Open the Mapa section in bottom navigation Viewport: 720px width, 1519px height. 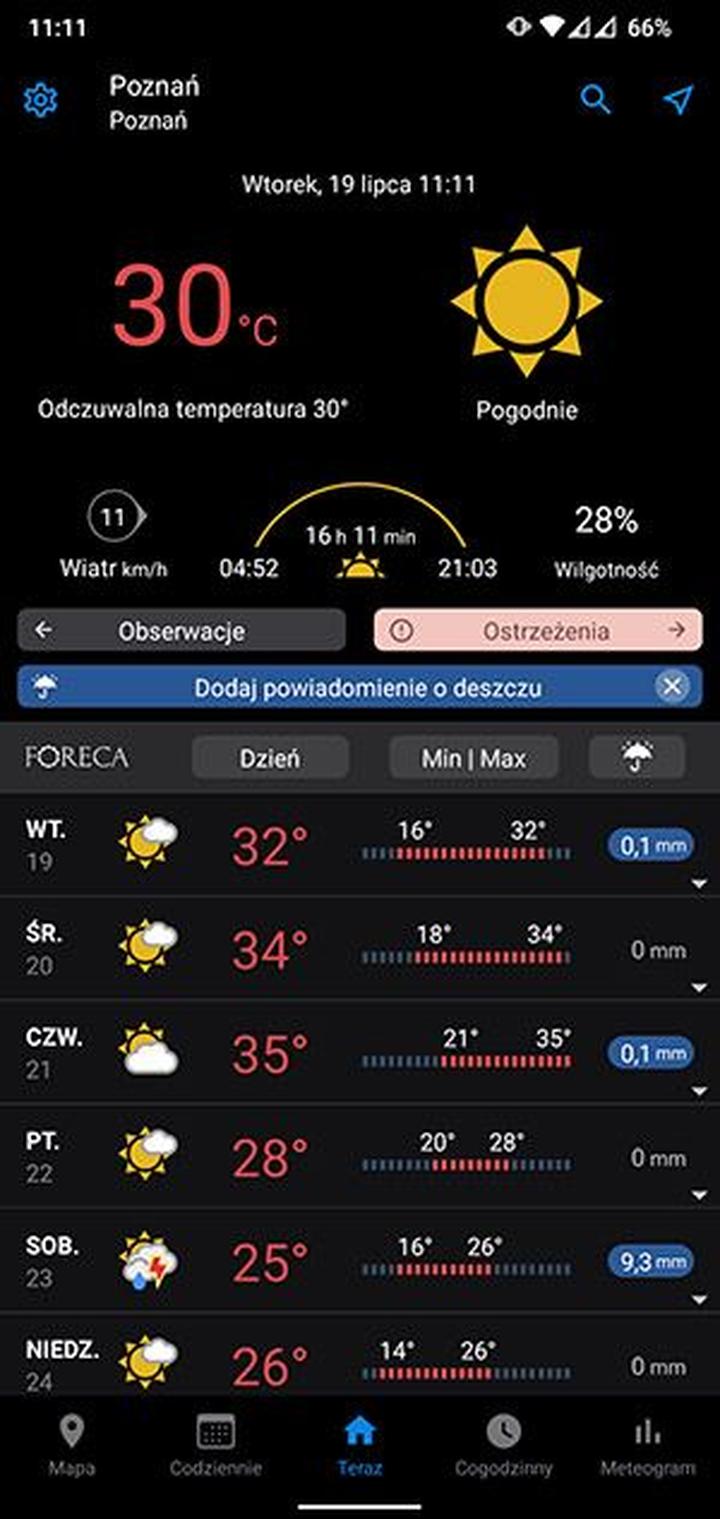[70, 1440]
